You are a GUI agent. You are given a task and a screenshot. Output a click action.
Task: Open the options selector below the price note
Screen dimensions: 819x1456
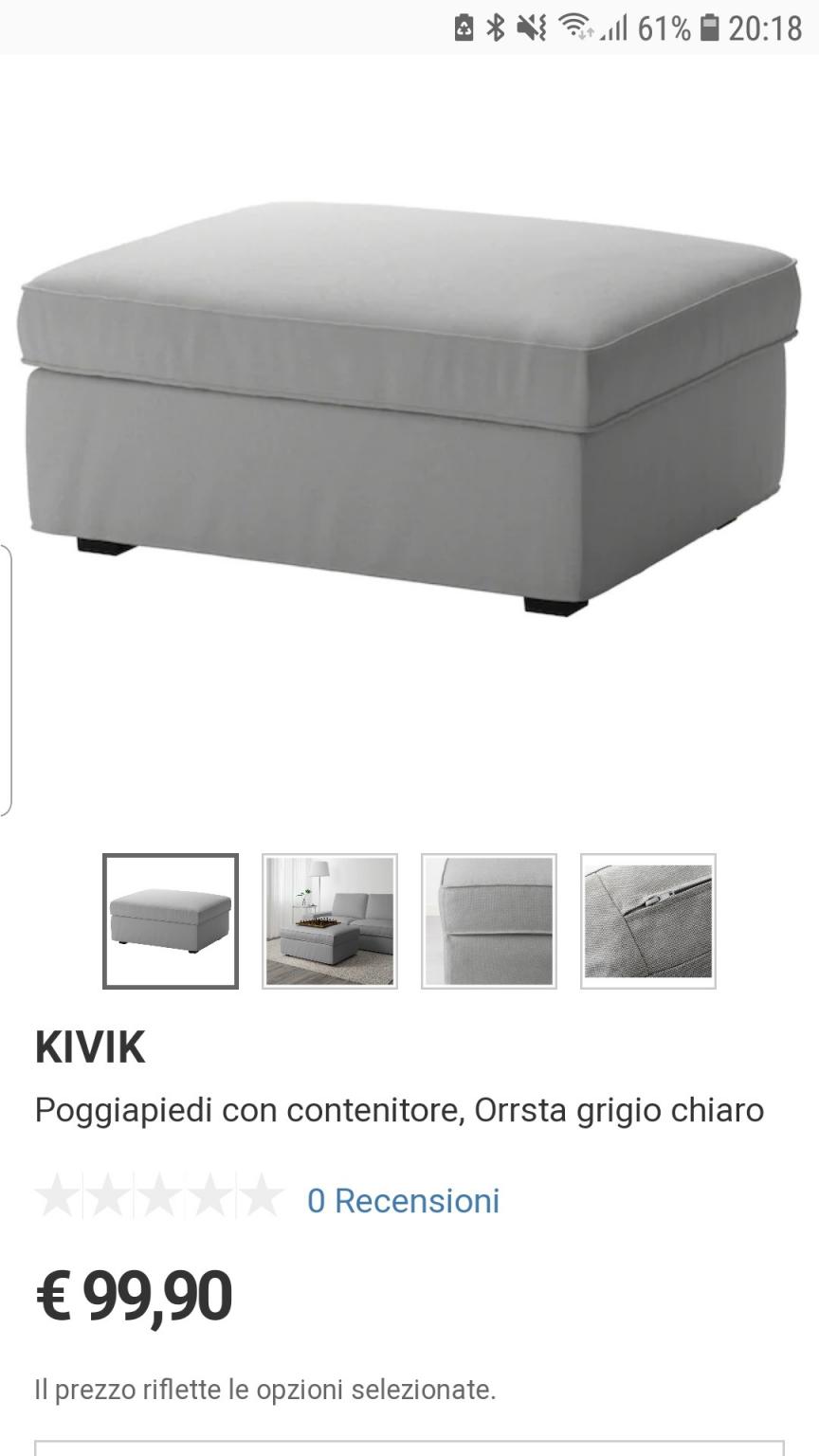coord(409,1448)
